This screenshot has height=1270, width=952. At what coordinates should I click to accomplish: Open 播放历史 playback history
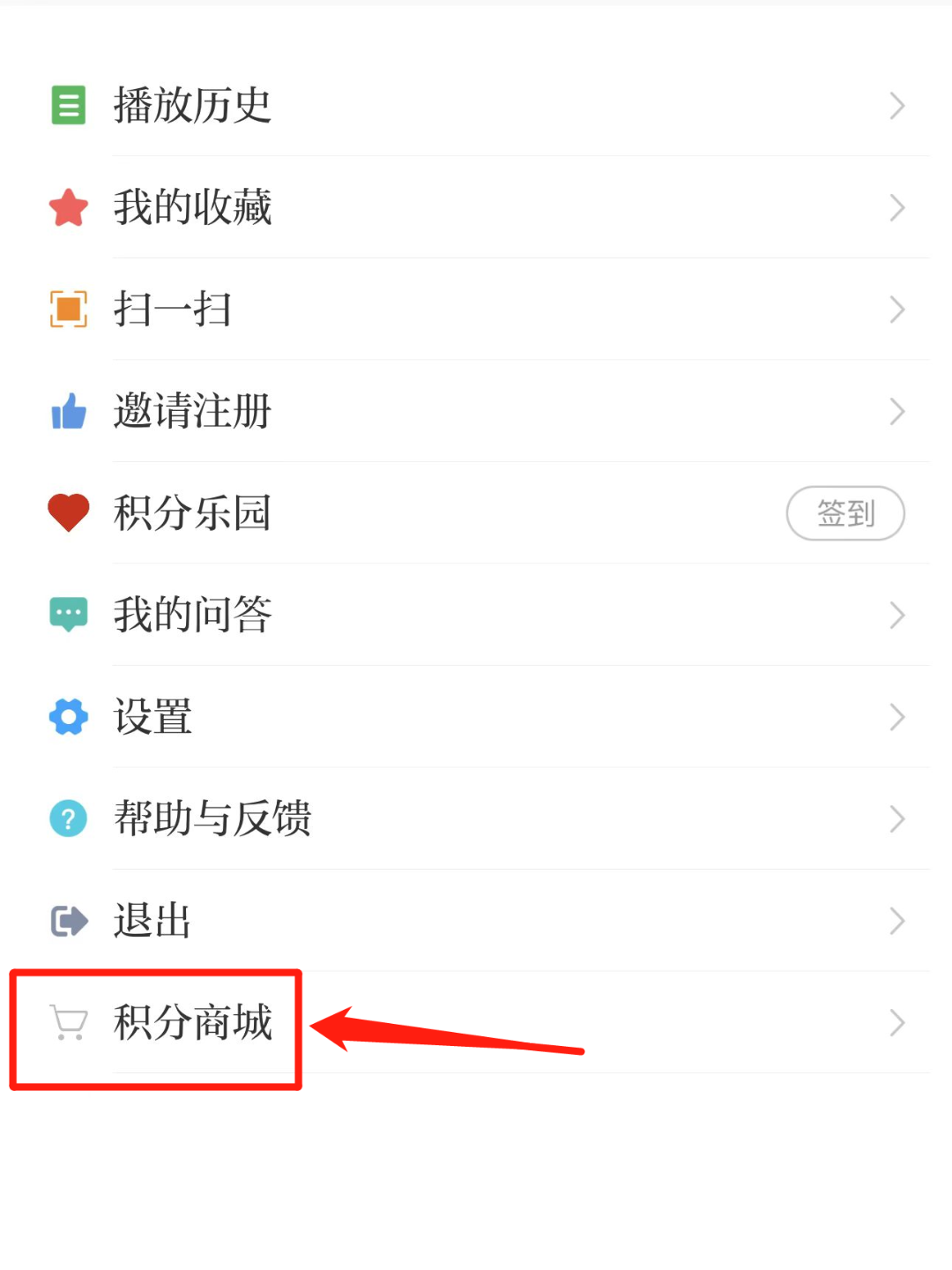click(192, 106)
